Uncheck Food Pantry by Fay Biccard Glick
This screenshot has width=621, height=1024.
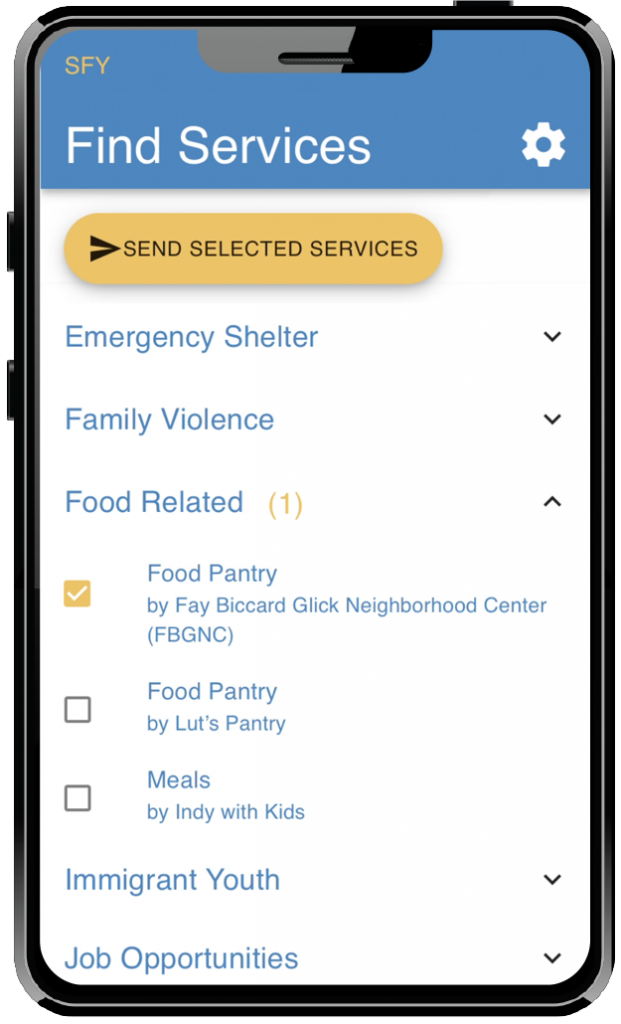pyautogui.click(x=77, y=594)
